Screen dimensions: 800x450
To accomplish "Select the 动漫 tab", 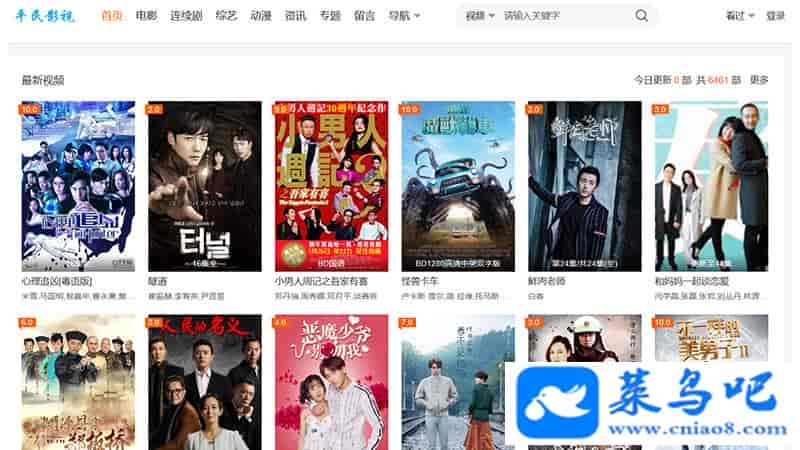I will pyautogui.click(x=261, y=16).
